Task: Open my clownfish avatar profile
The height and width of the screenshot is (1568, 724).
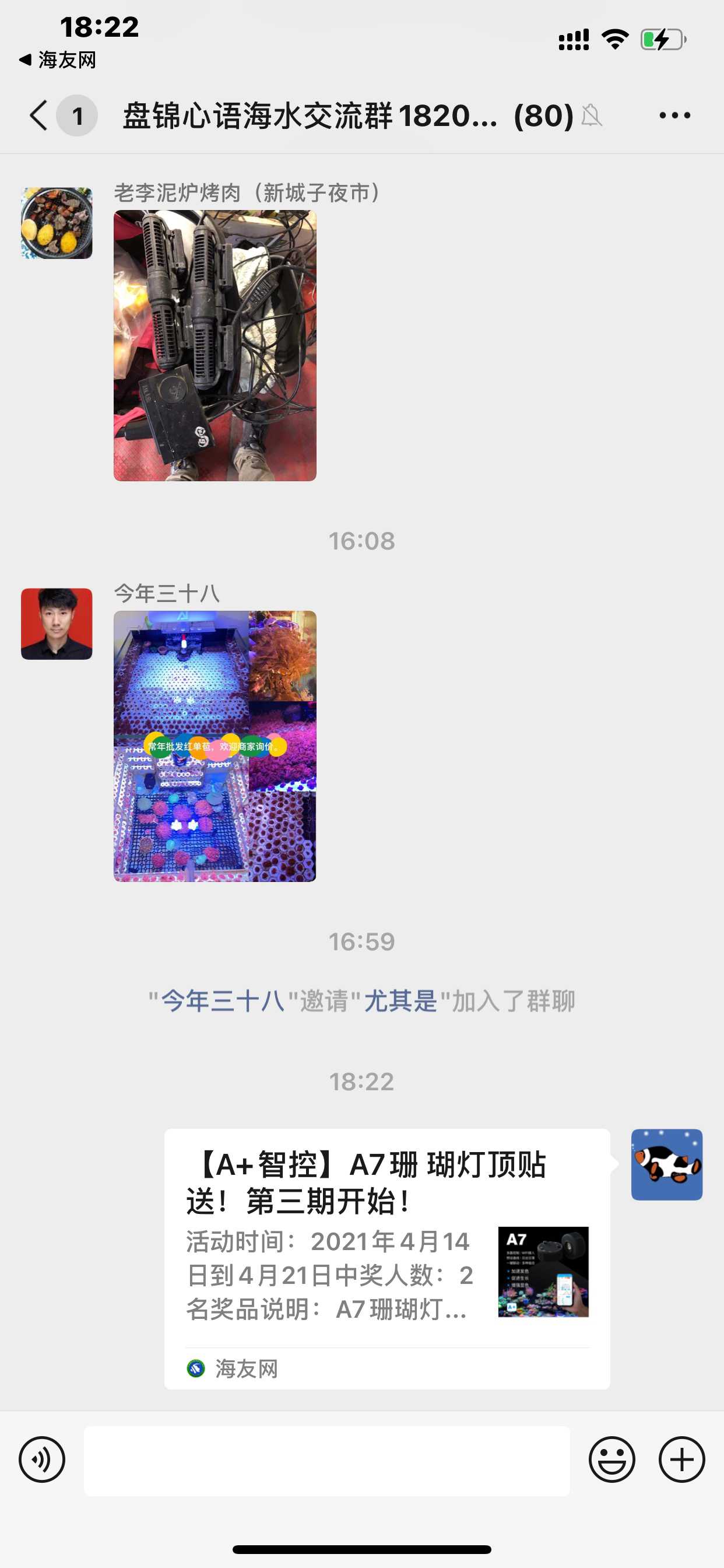Action: (666, 1164)
